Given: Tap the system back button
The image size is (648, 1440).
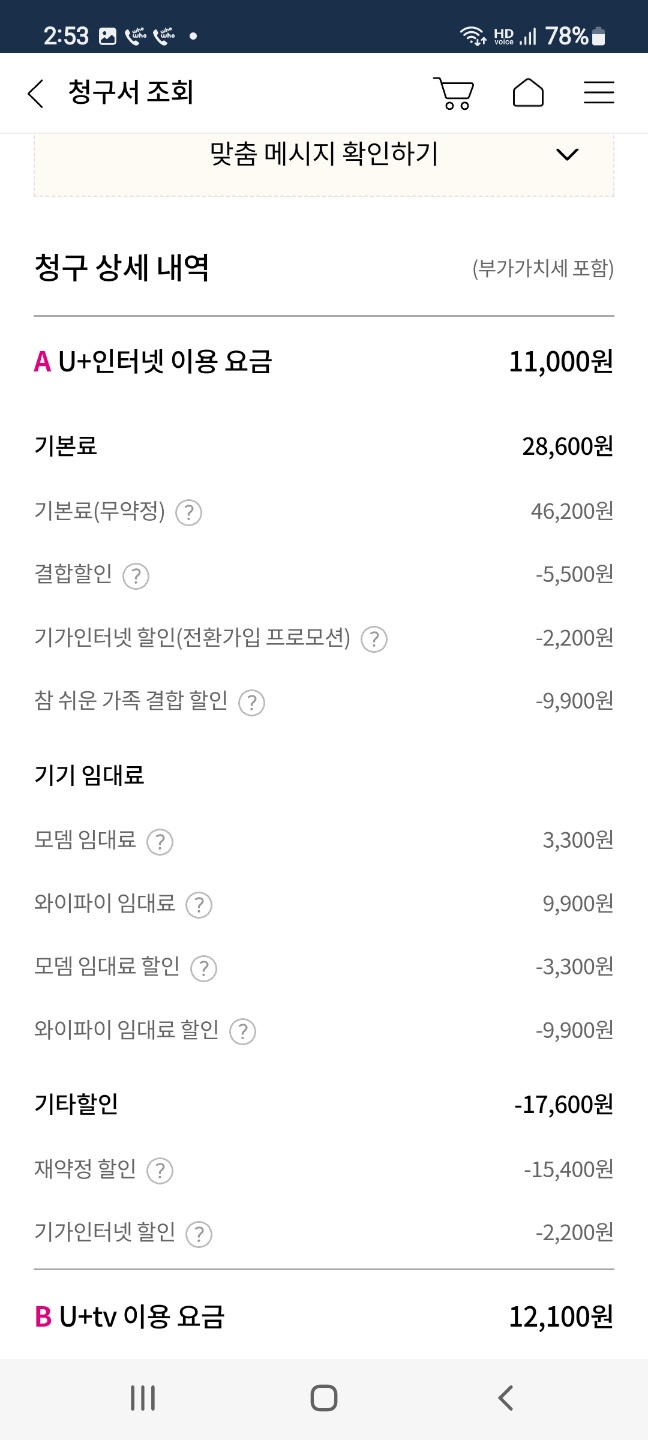Looking at the screenshot, I should click(x=505, y=1397).
